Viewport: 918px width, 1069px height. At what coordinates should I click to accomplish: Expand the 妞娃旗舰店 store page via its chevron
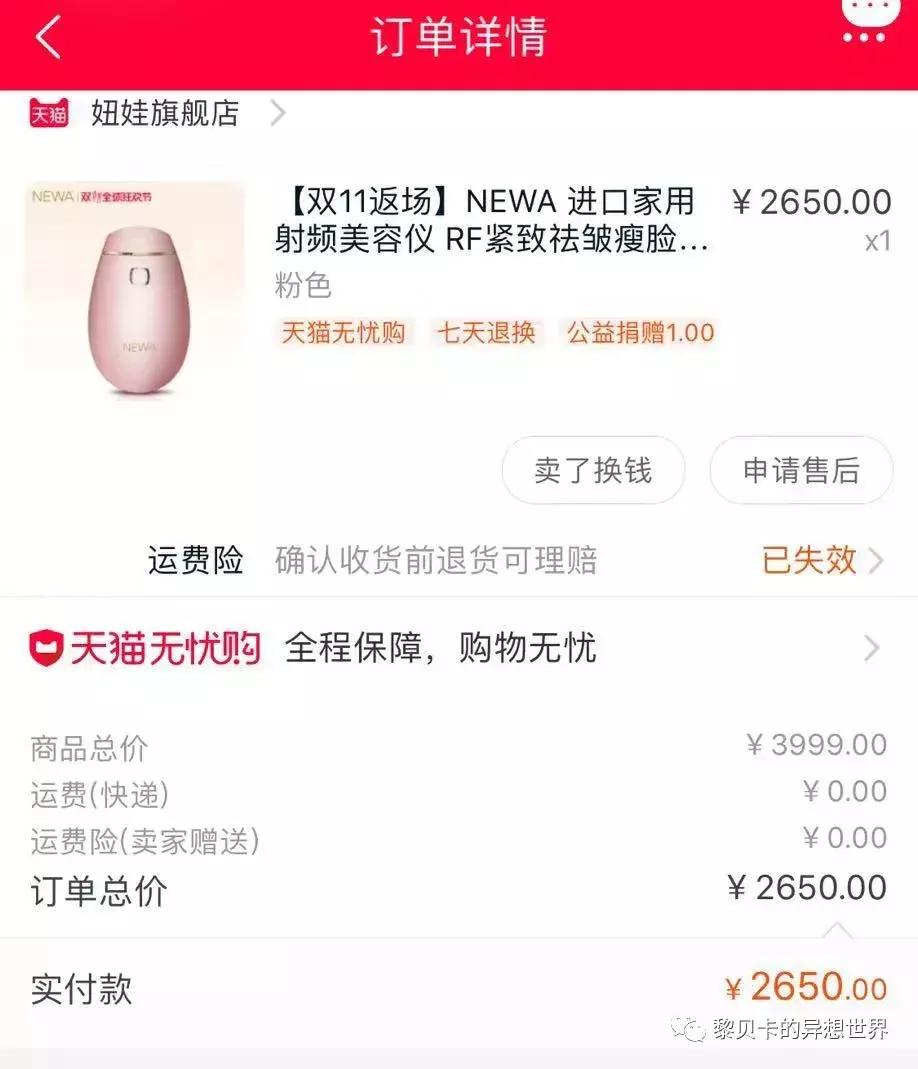(x=277, y=113)
